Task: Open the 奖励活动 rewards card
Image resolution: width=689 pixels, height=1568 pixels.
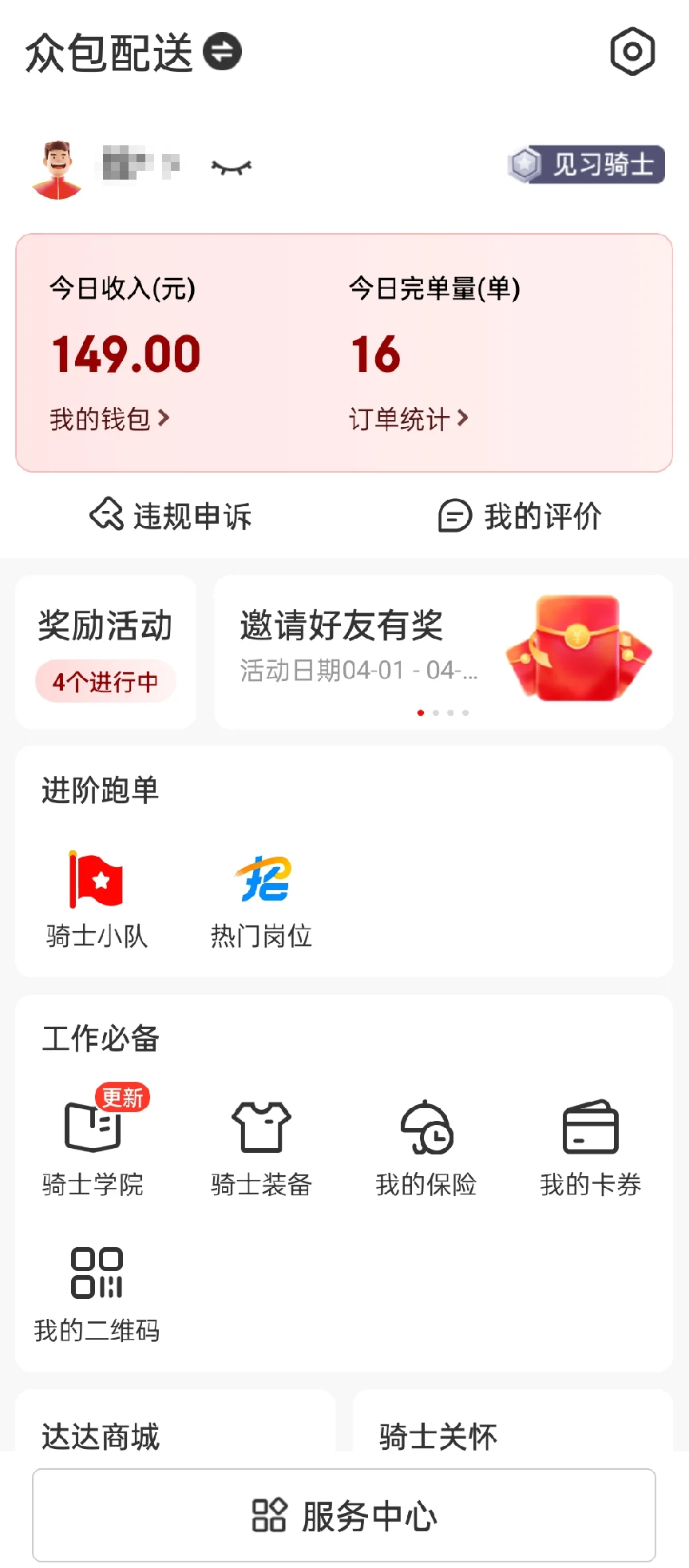Action: tap(105, 651)
